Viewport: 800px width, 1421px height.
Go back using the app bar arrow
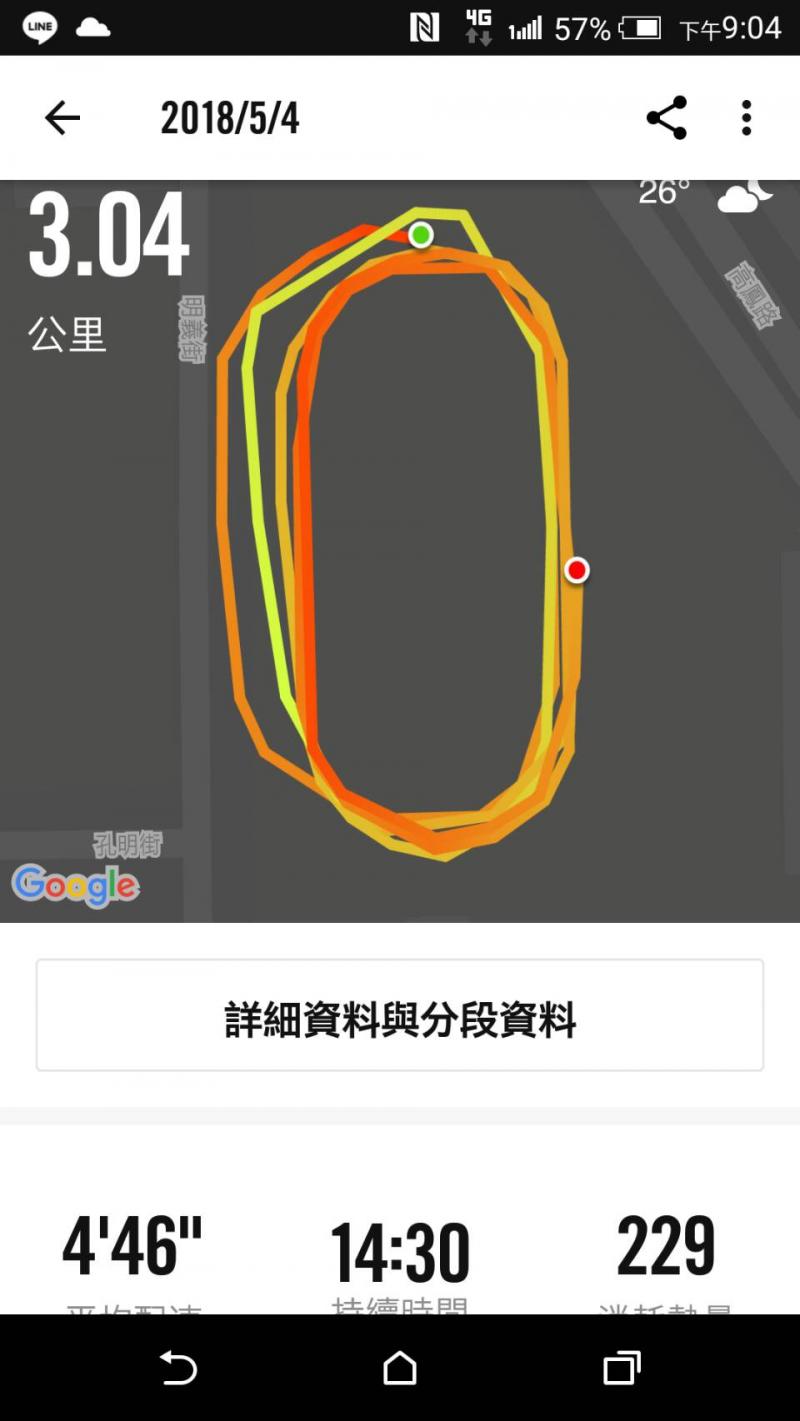tap(62, 119)
